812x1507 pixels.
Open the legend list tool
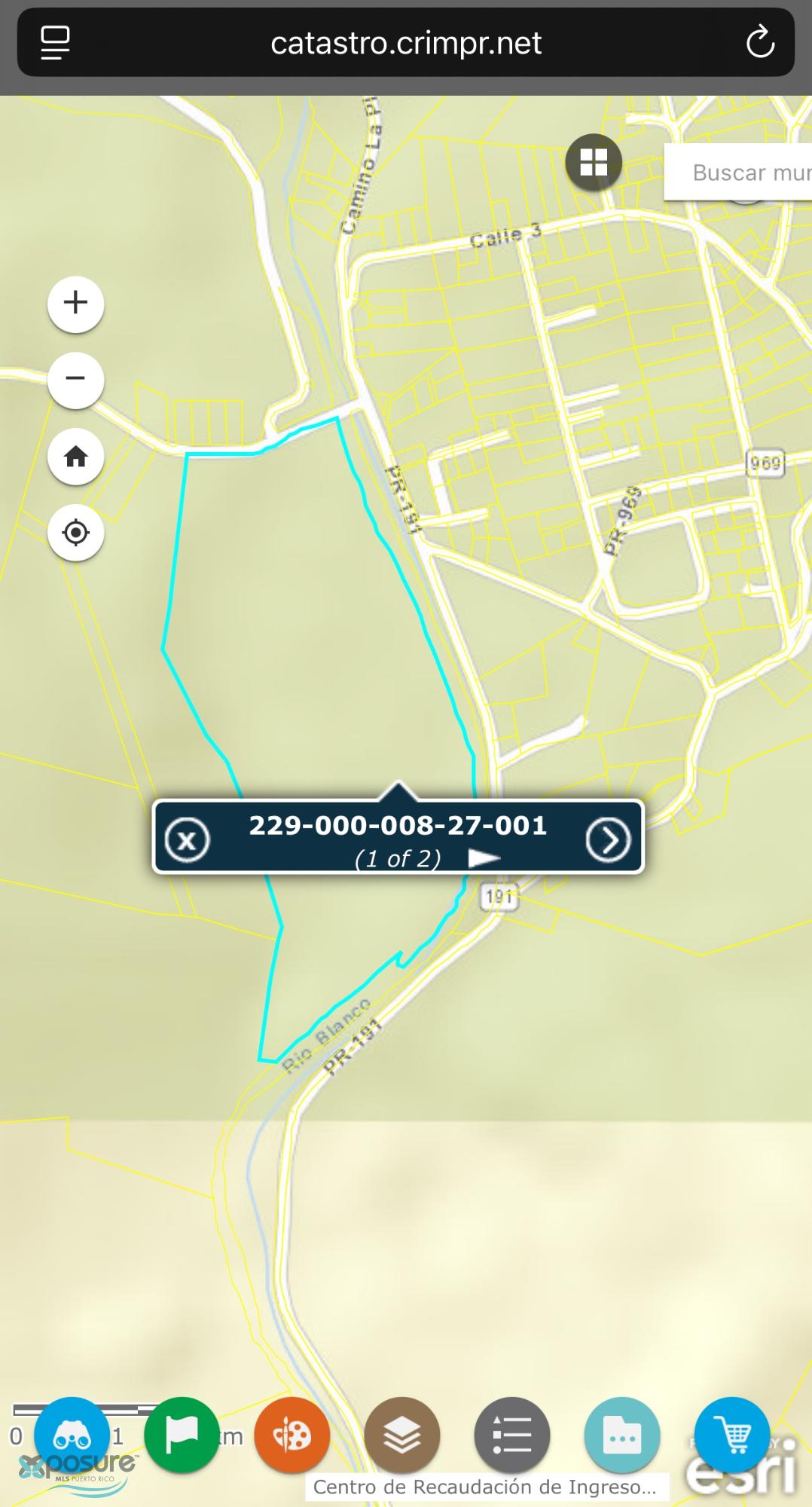point(512,1435)
